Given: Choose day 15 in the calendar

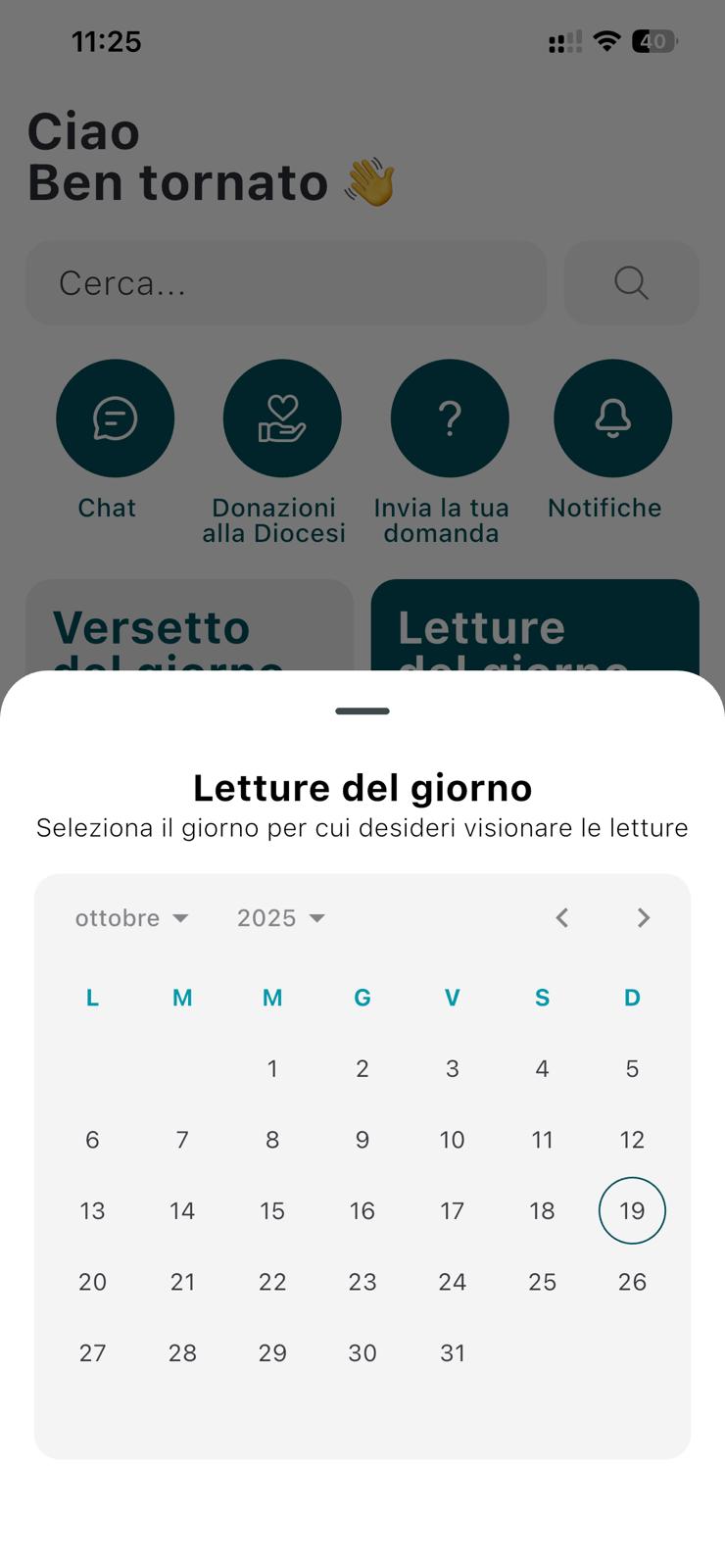Looking at the screenshot, I should pos(272,1211).
